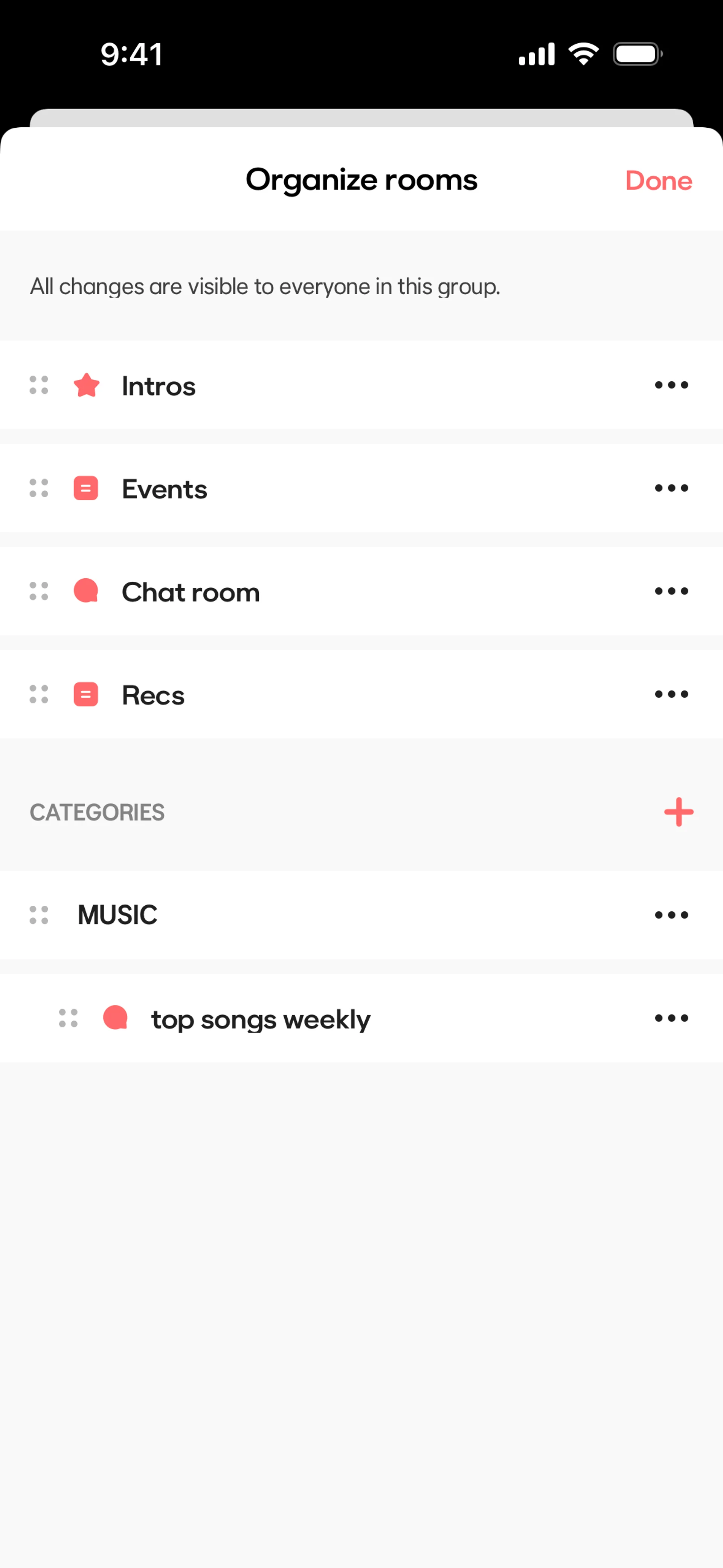Tap Done to finish organizing rooms
Viewport: 723px width, 1568px height.
coord(659,181)
